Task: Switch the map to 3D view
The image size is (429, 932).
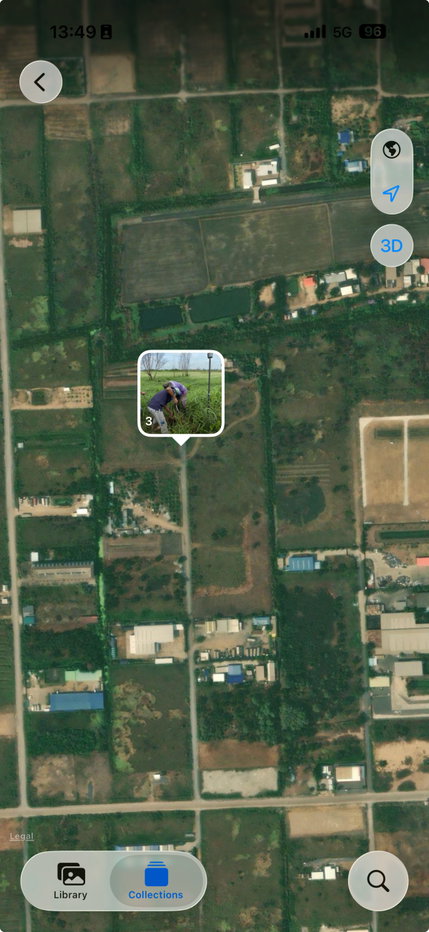Action: [392, 245]
